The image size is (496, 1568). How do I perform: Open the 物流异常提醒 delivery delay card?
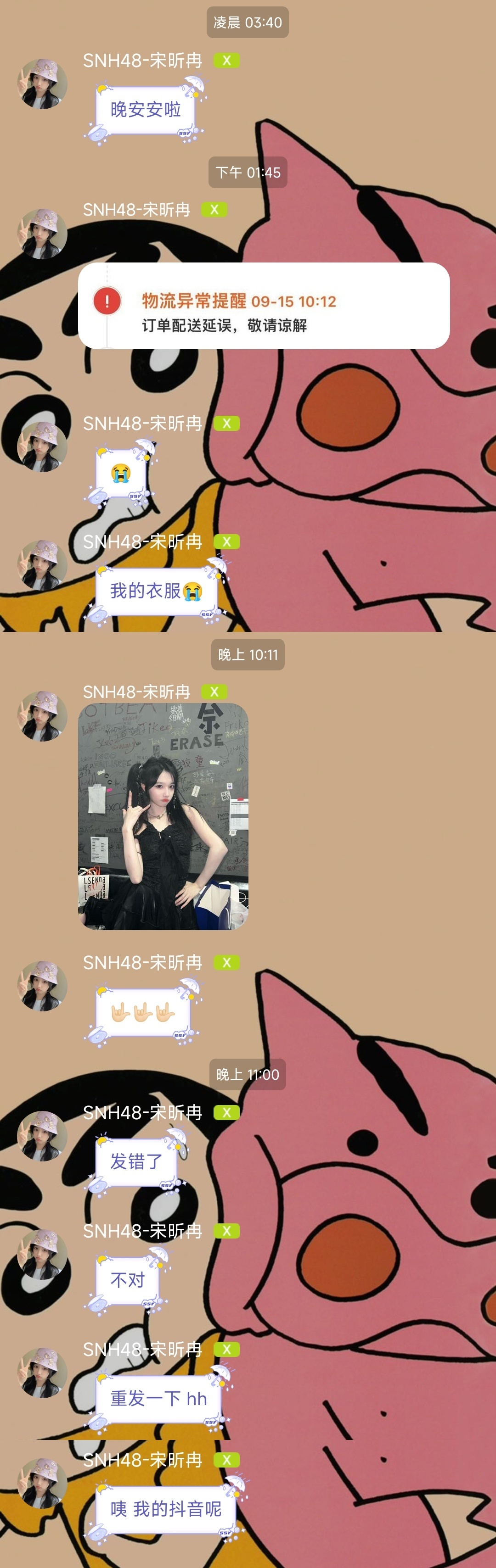263,306
